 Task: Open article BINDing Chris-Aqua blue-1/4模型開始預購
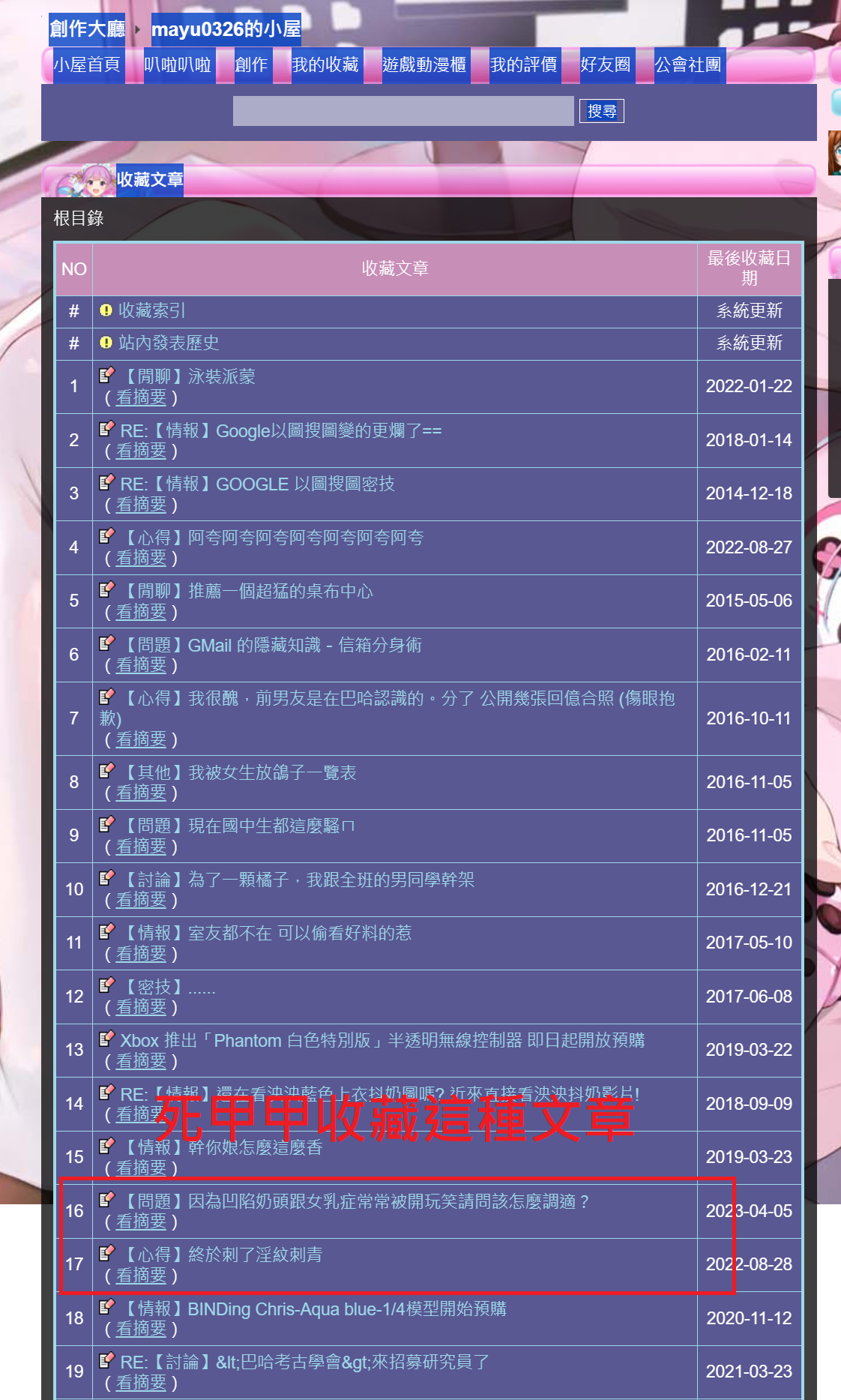pos(313,1309)
